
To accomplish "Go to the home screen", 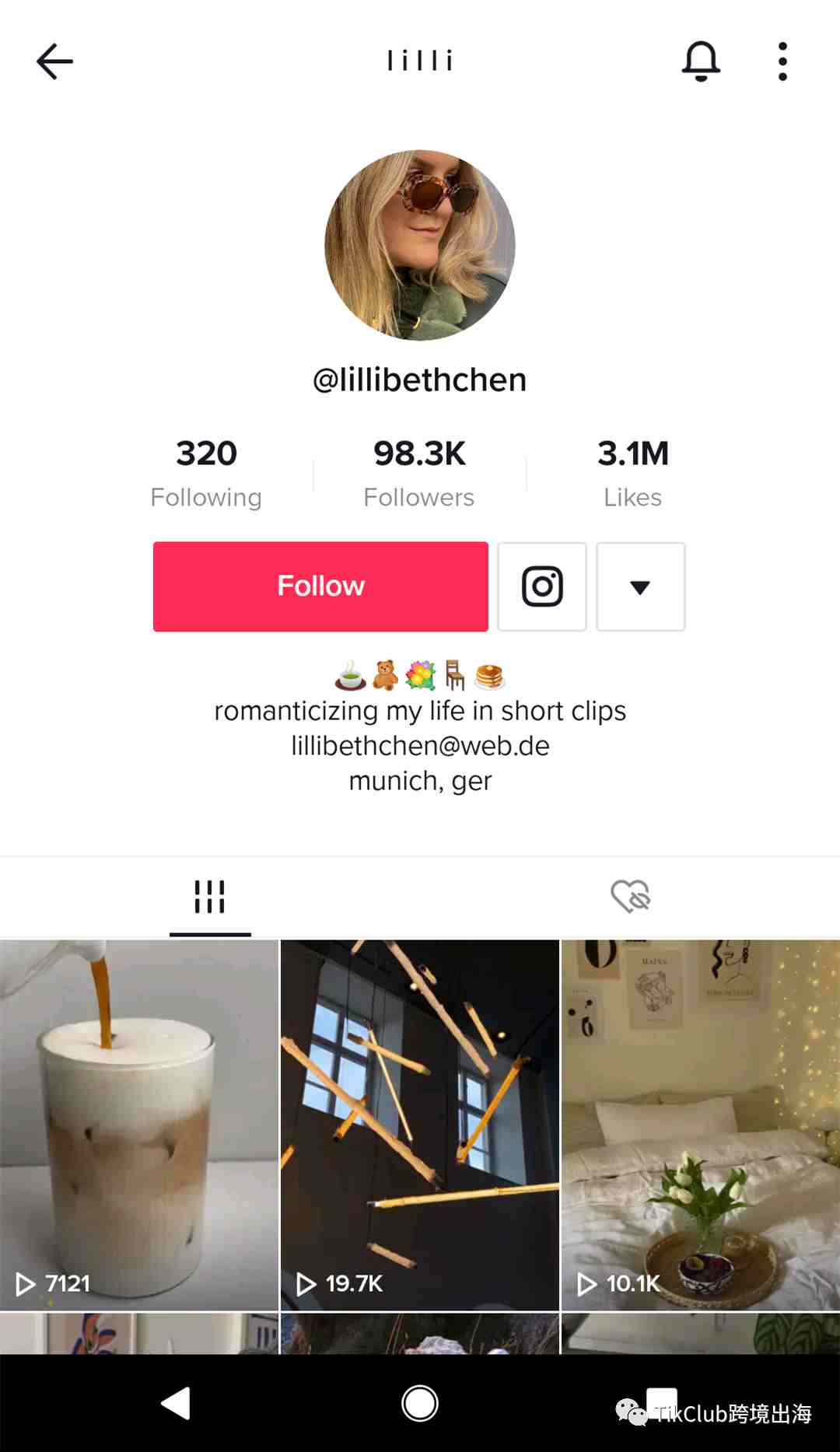I will click(x=420, y=1404).
